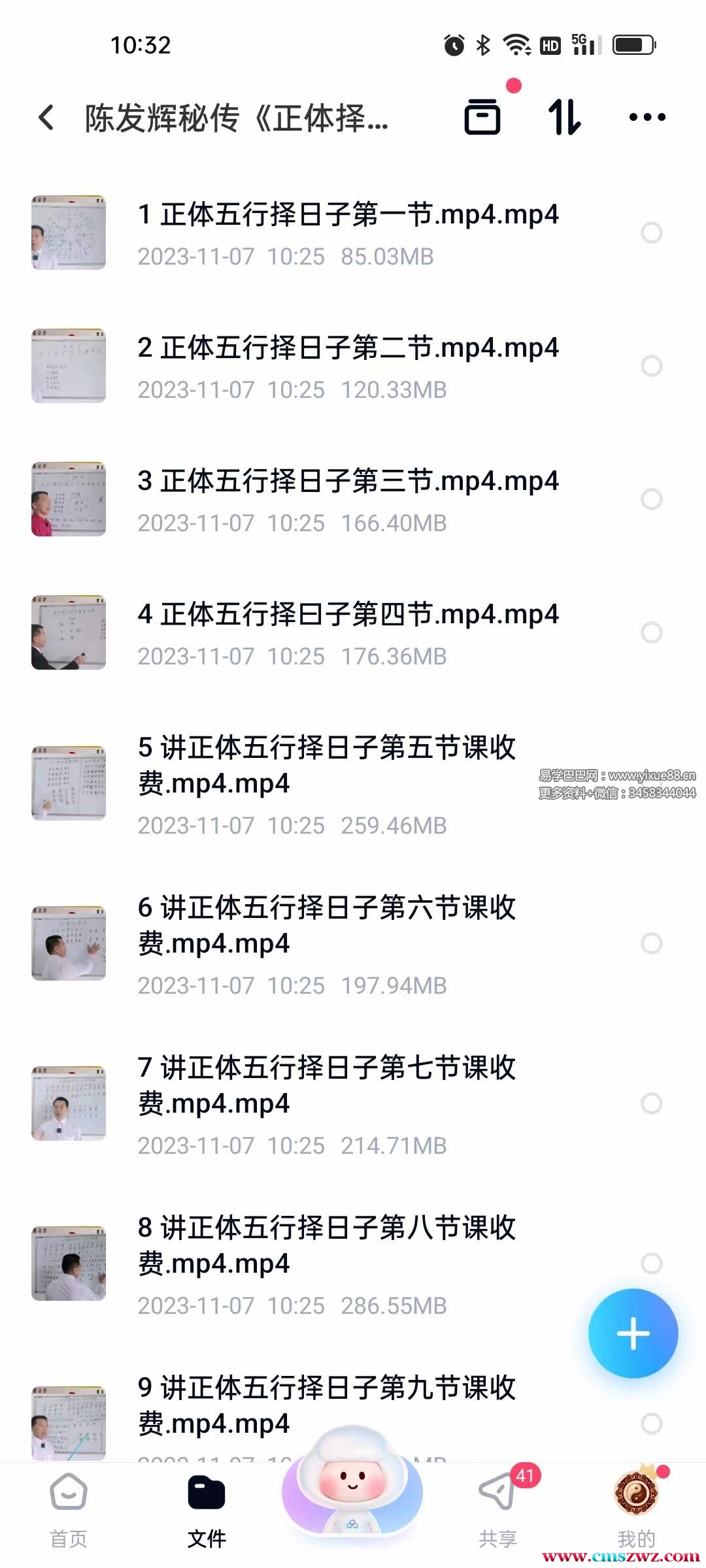Viewport: 706px width, 1568px height.
Task: Select the checkbox for 第二节 video
Action: [x=651, y=366]
